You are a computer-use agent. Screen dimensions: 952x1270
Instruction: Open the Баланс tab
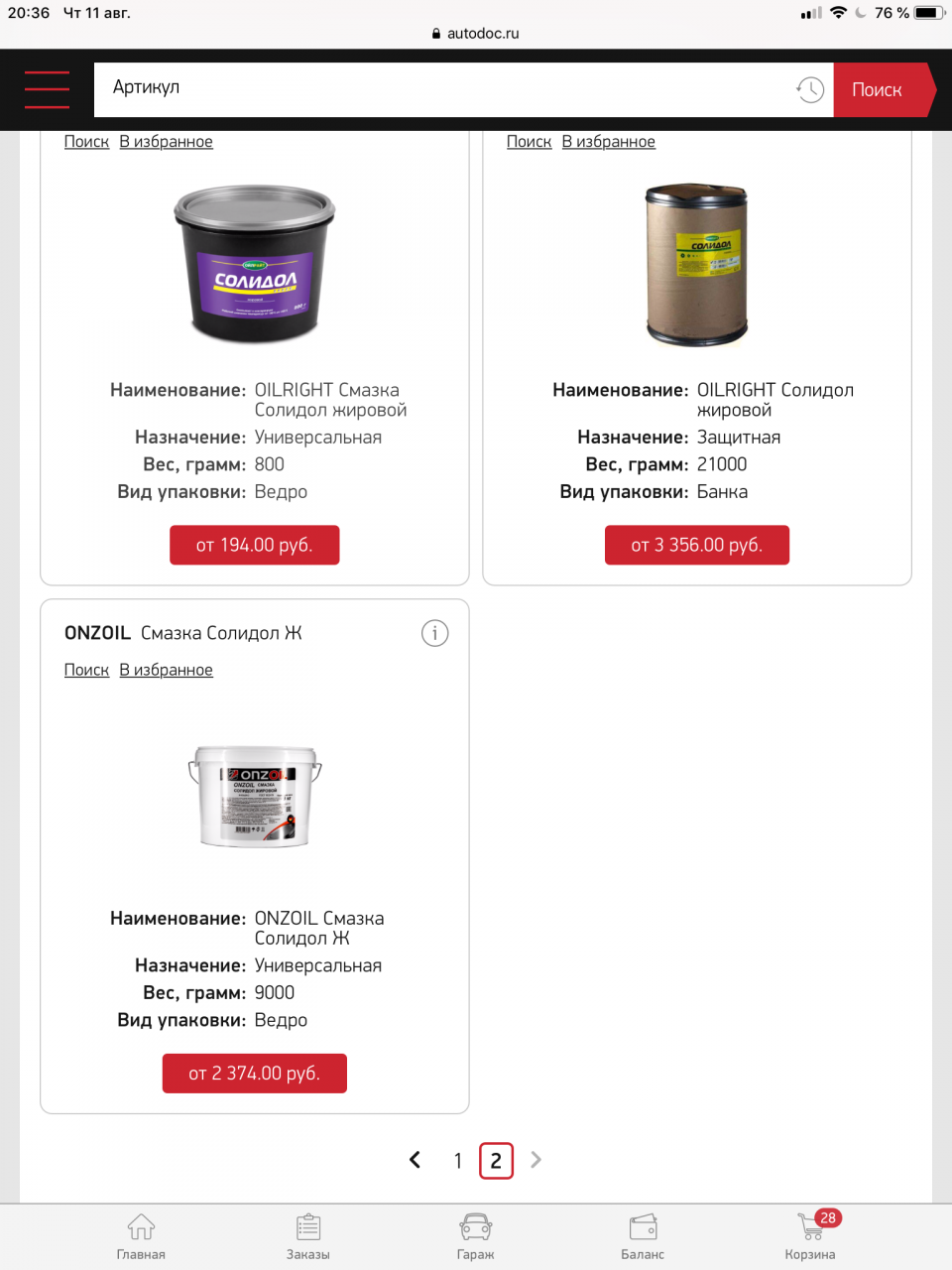coord(643,1236)
